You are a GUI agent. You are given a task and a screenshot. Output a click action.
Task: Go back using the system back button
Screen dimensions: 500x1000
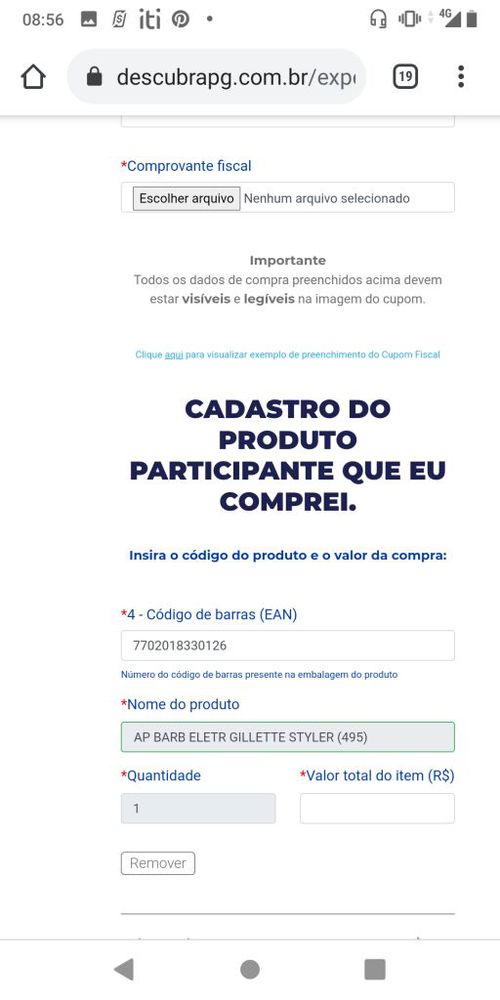coord(124,969)
